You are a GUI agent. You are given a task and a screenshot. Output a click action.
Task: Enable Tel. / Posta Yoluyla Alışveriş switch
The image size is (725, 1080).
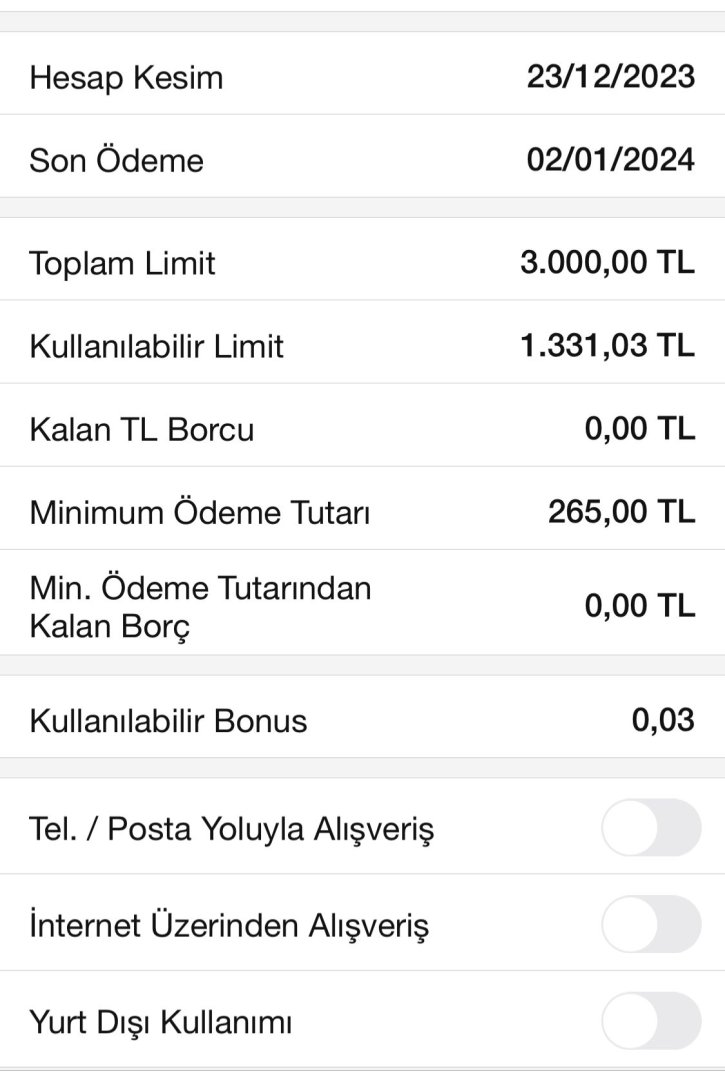pyautogui.click(x=651, y=828)
